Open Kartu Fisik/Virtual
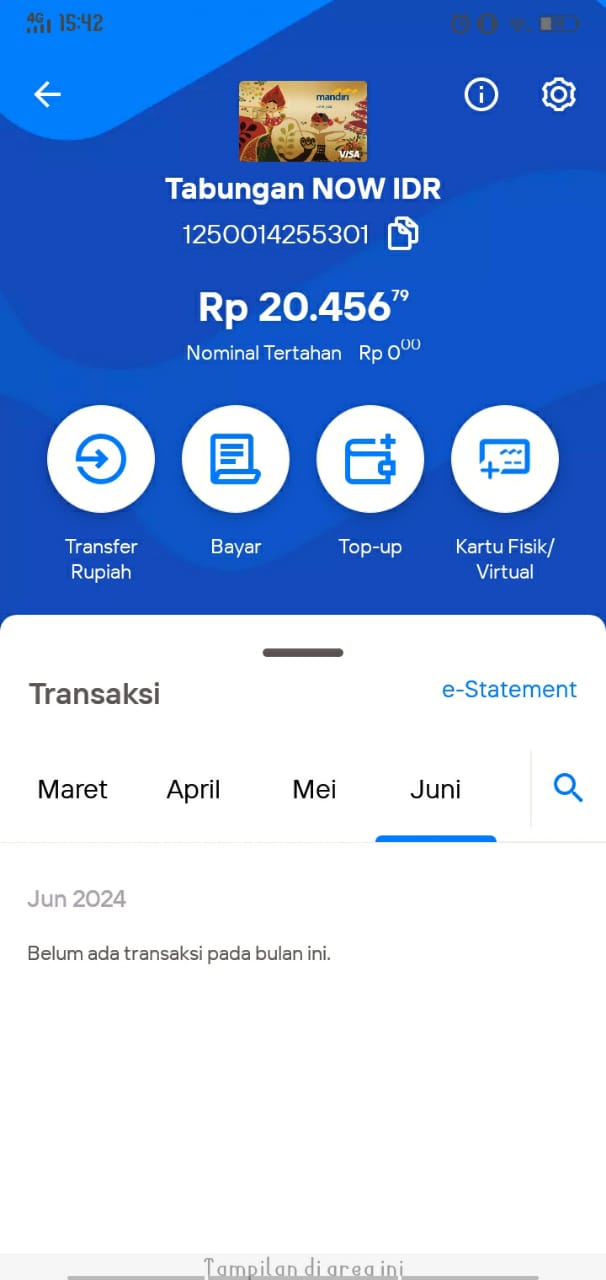 pyautogui.click(x=505, y=460)
